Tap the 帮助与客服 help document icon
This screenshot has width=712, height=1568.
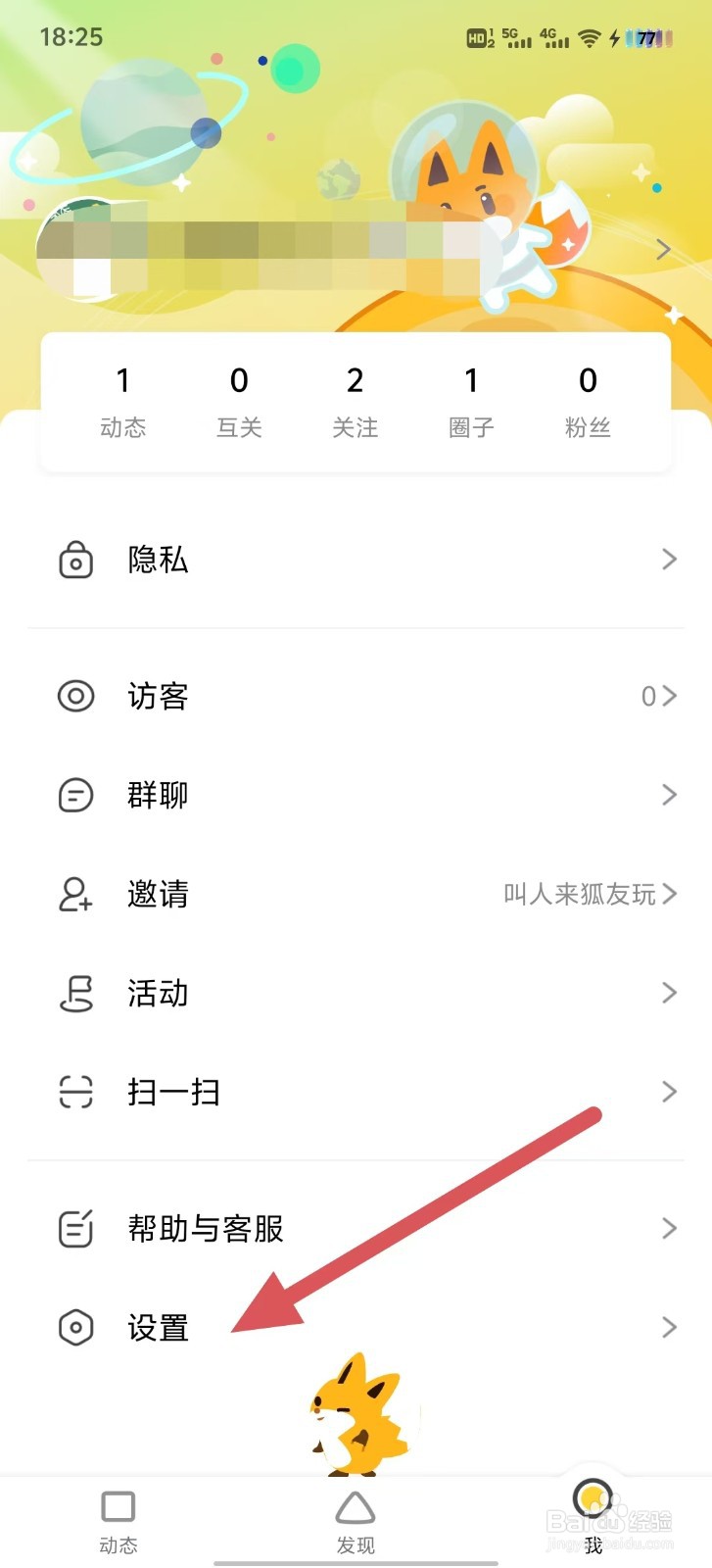point(75,1228)
